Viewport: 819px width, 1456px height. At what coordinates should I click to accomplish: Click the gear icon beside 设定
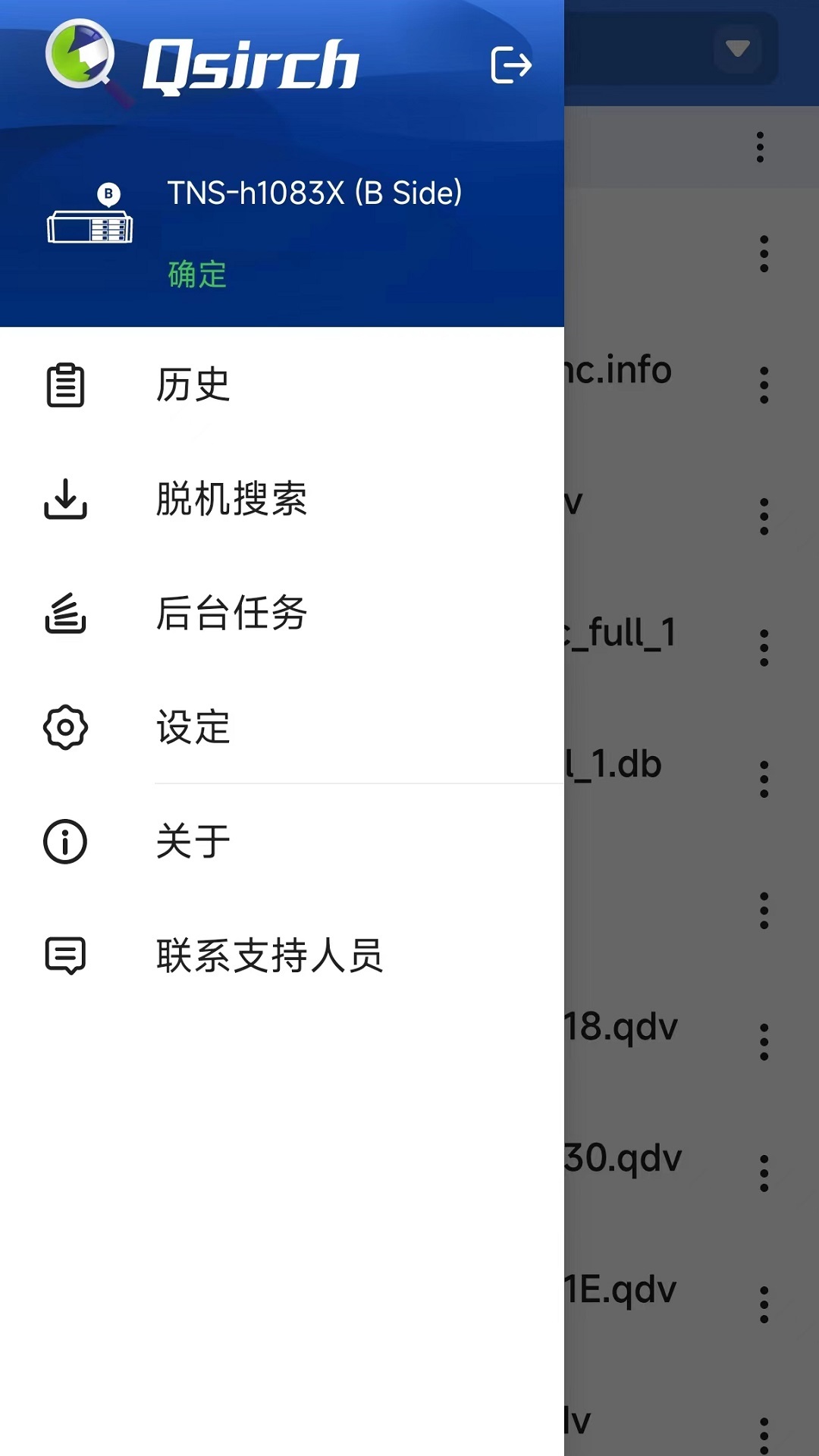click(x=67, y=726)
